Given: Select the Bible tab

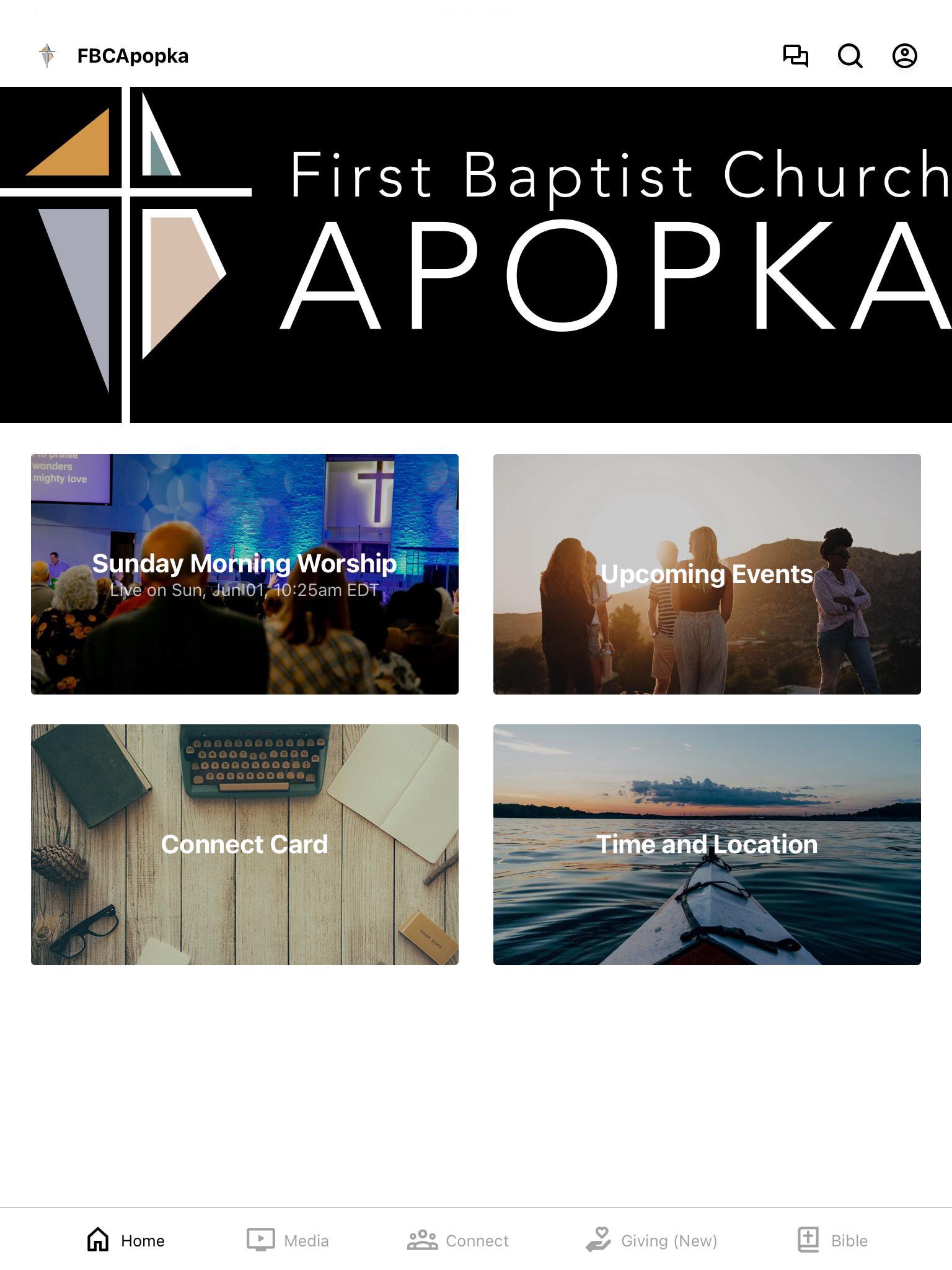Looking at the screenshot, I should (832, 1240).
